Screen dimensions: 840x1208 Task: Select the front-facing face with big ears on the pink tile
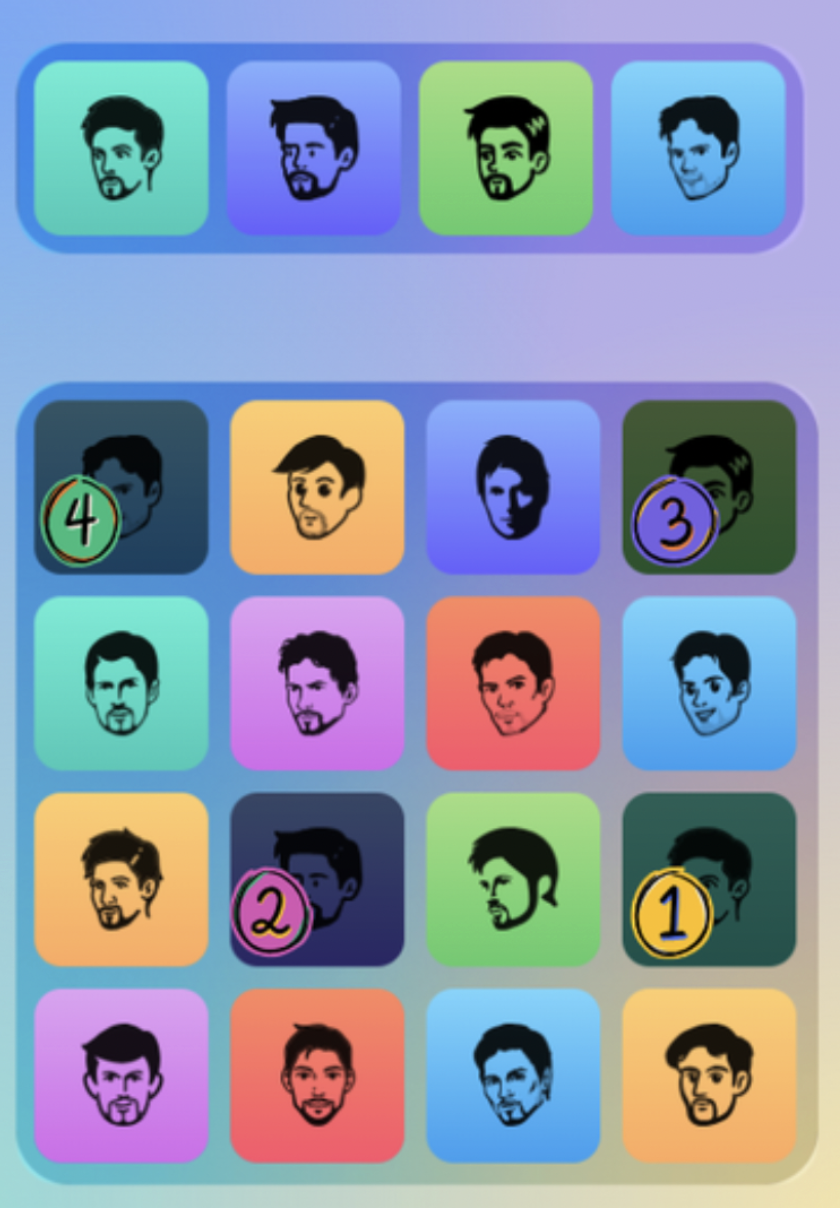click(121, 1075)
